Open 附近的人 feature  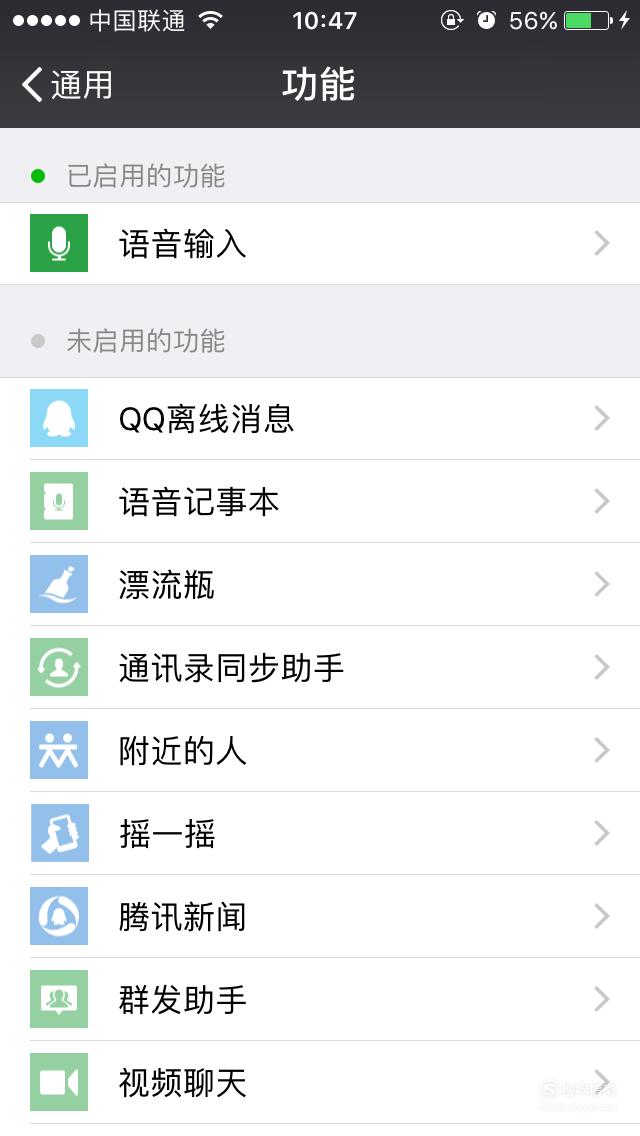point(320,750)
